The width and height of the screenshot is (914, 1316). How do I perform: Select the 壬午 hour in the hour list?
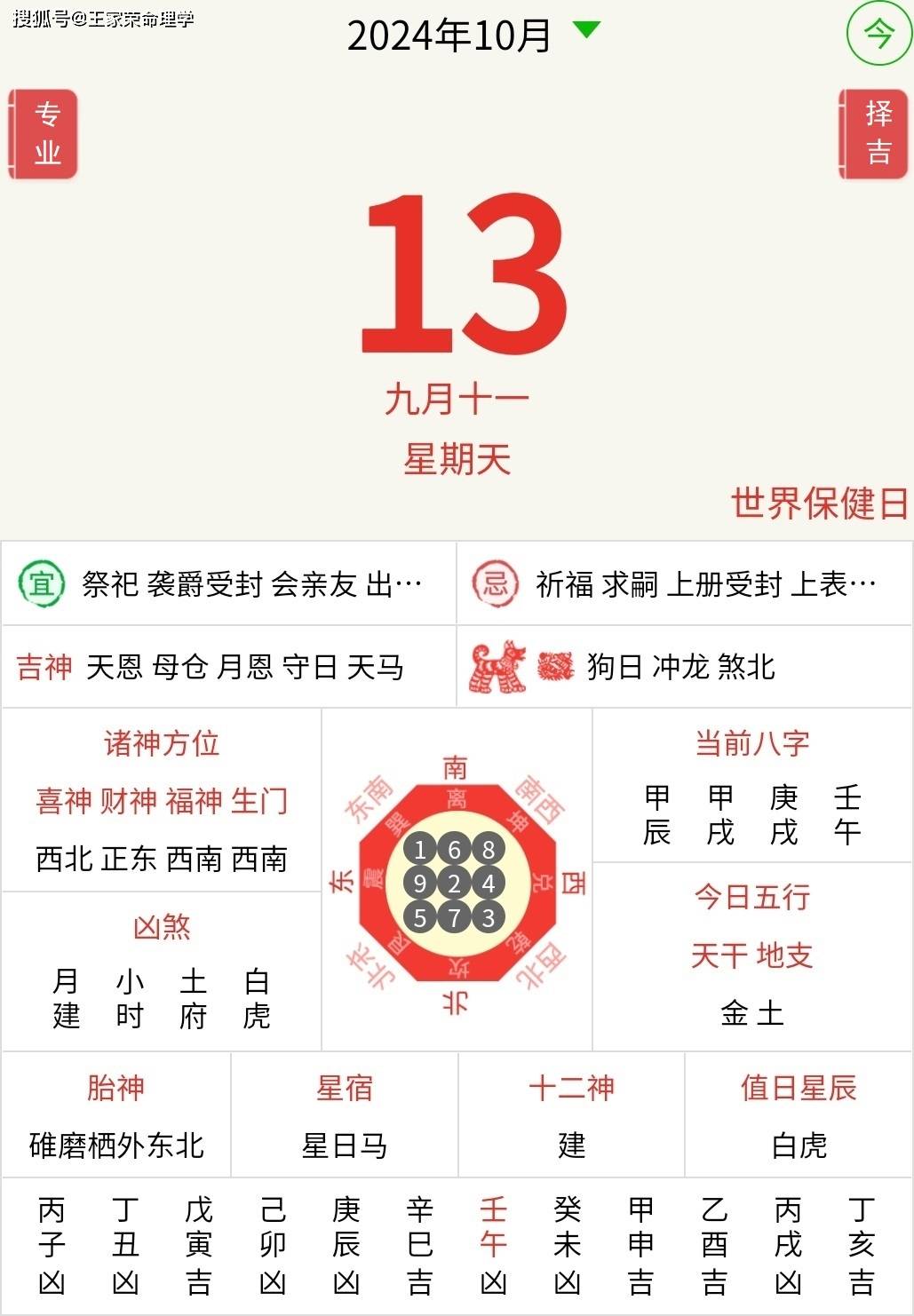(x=493, y=1245)
